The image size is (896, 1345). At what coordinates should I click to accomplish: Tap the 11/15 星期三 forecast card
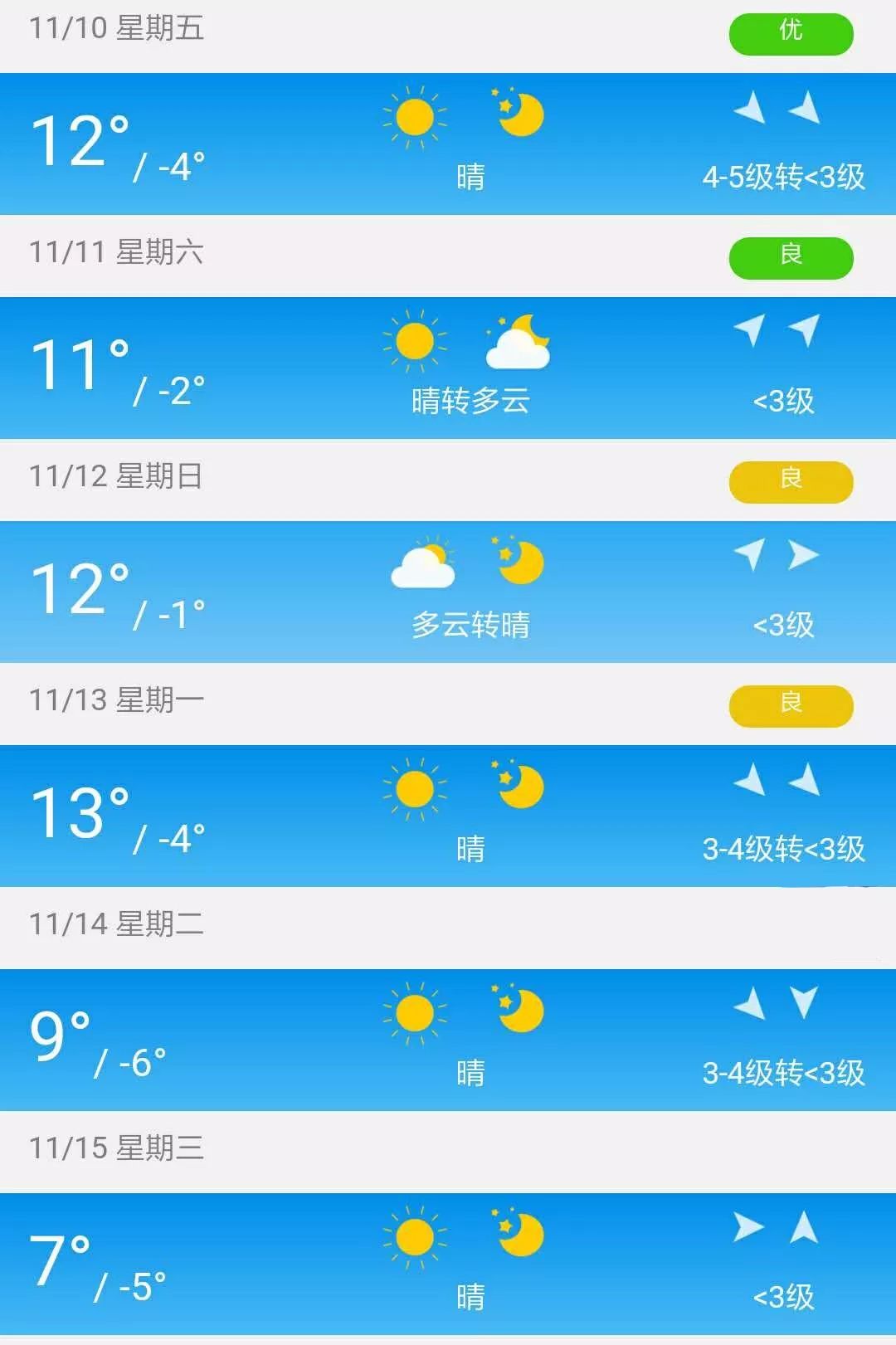[448, 1264]
